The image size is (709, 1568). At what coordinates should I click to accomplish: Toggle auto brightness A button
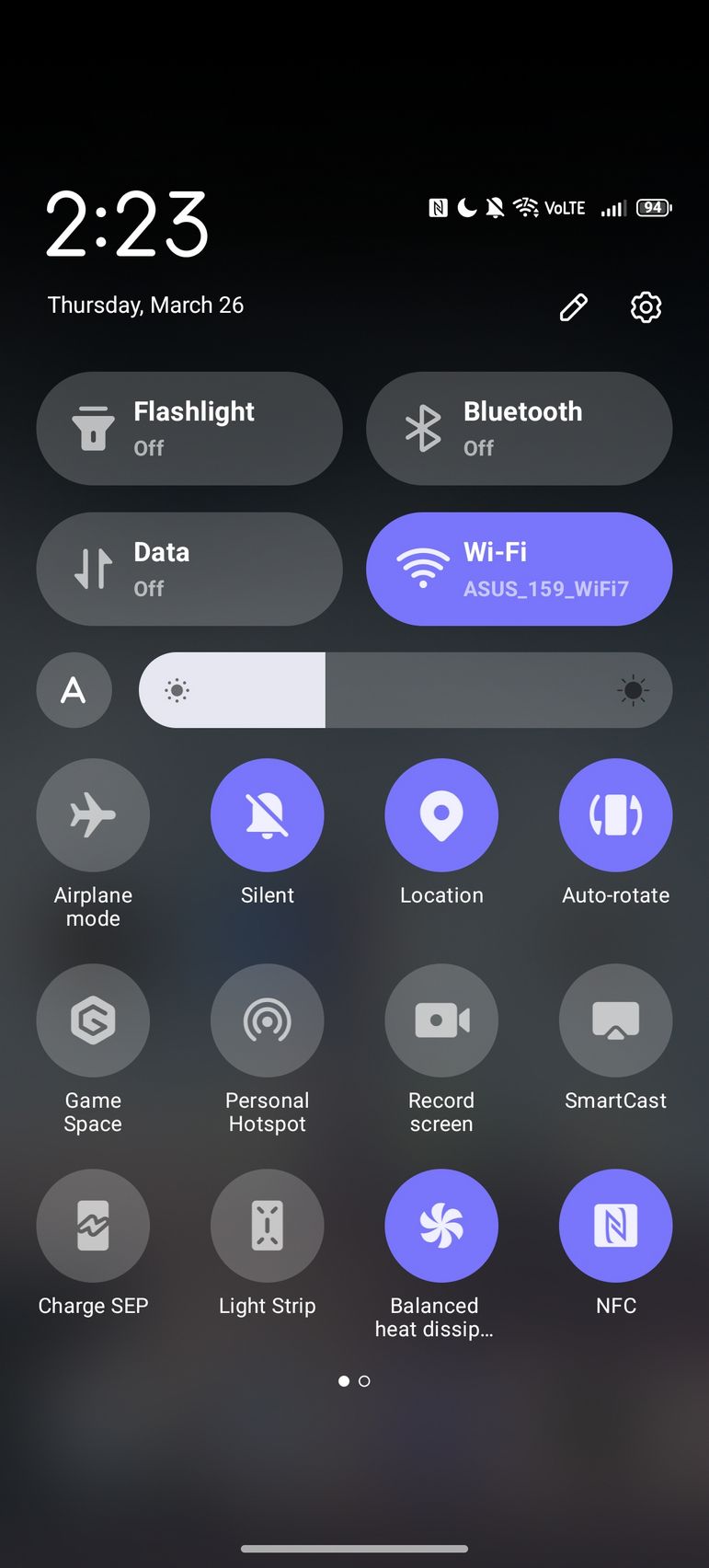74,690
